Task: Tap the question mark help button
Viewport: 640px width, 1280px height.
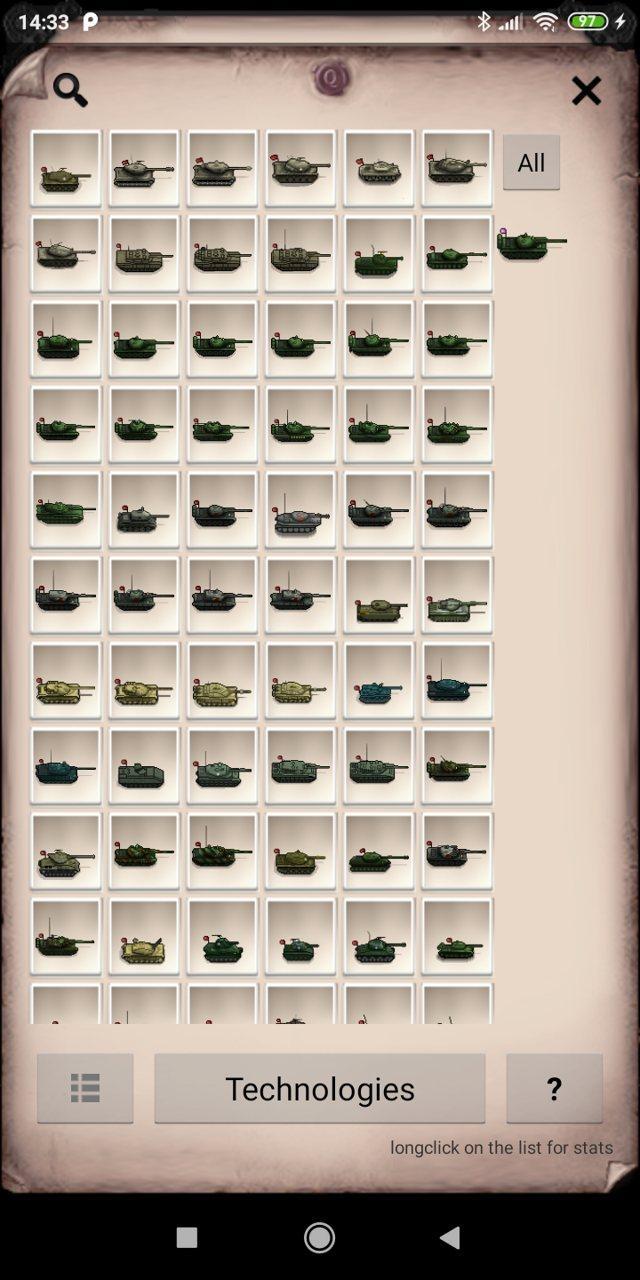Action: pyautogui.click(x=554, y=1089)
